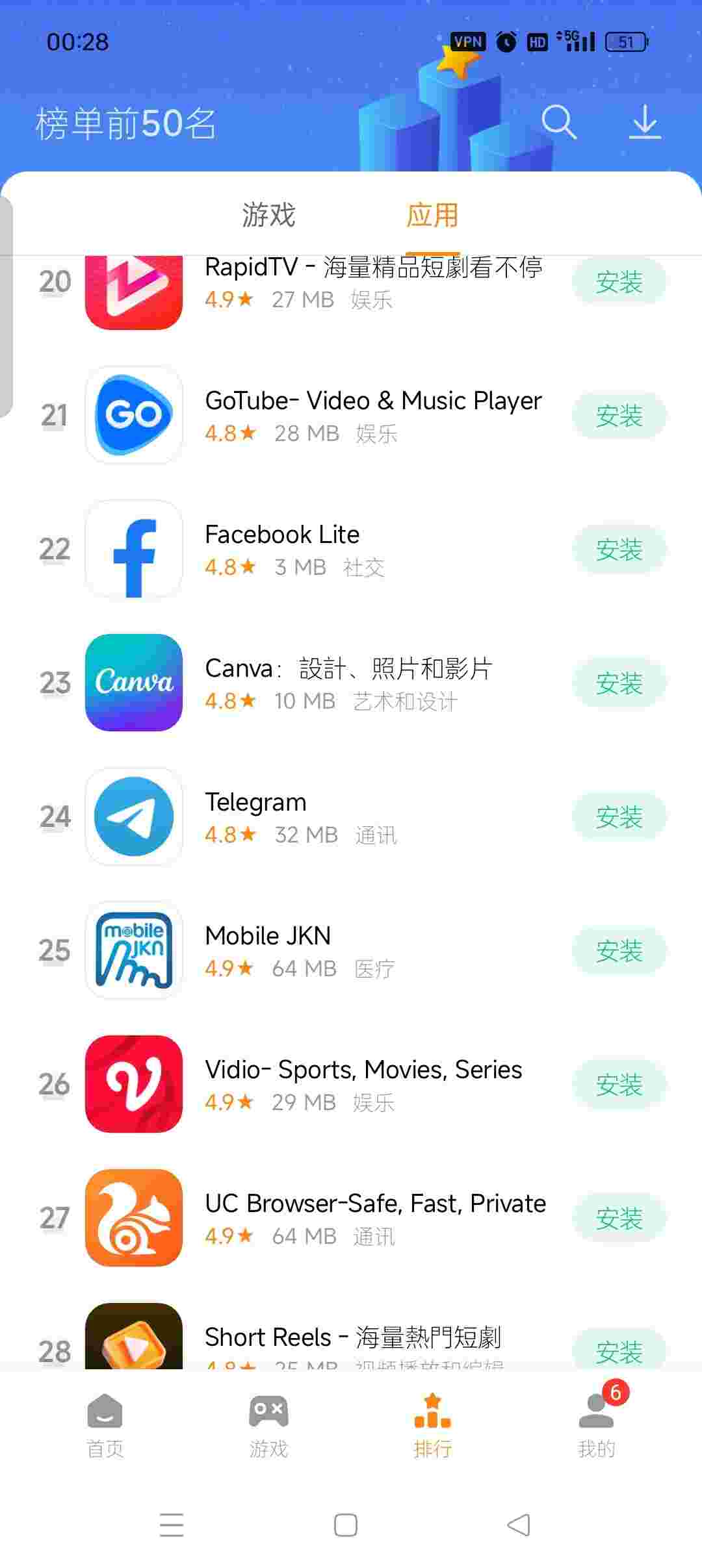Go to the 首页 bottom tab

(x=105, y=1426)
